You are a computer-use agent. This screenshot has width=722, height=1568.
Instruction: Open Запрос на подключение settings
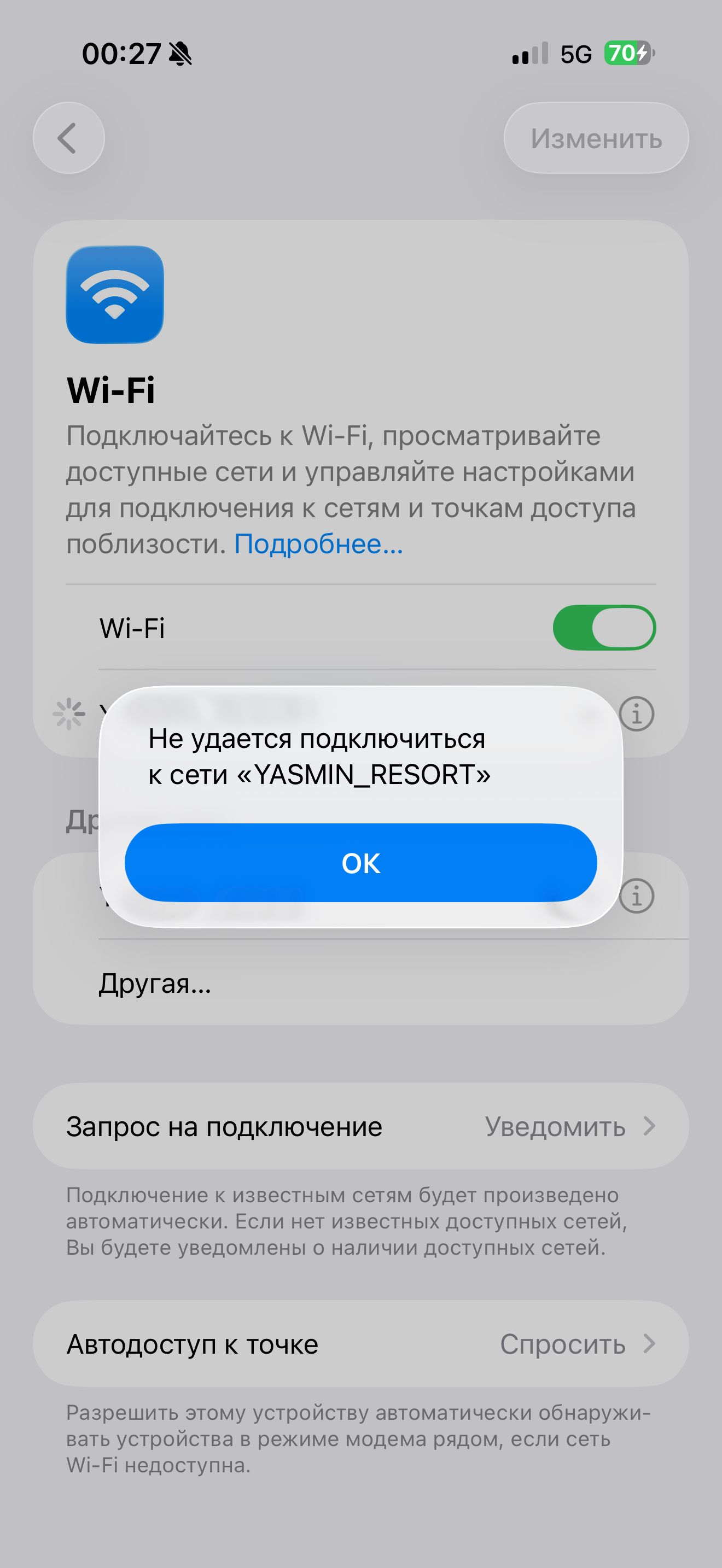[360, 1126]
